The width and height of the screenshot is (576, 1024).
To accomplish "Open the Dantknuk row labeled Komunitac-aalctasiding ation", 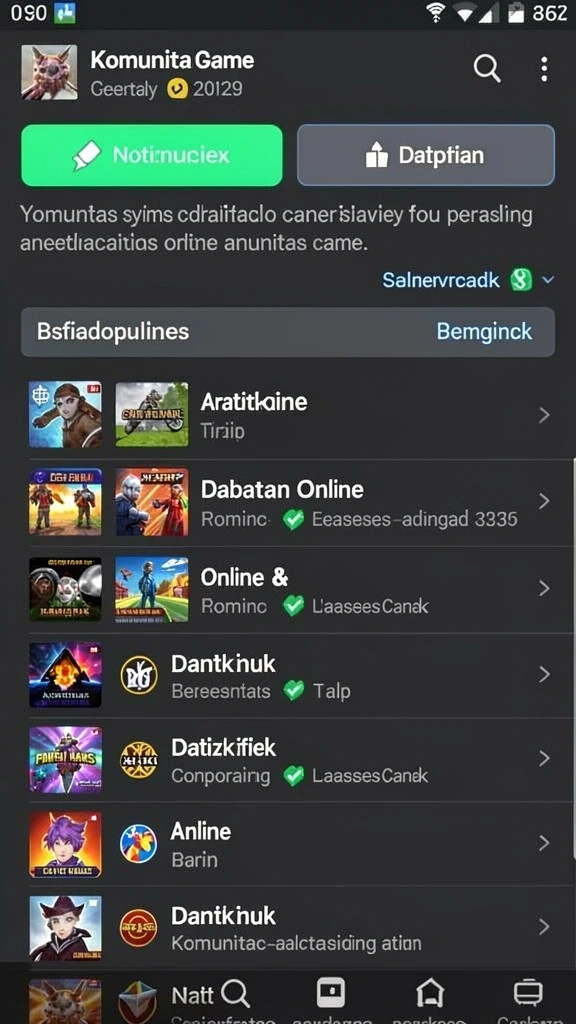I will (288, 927).
